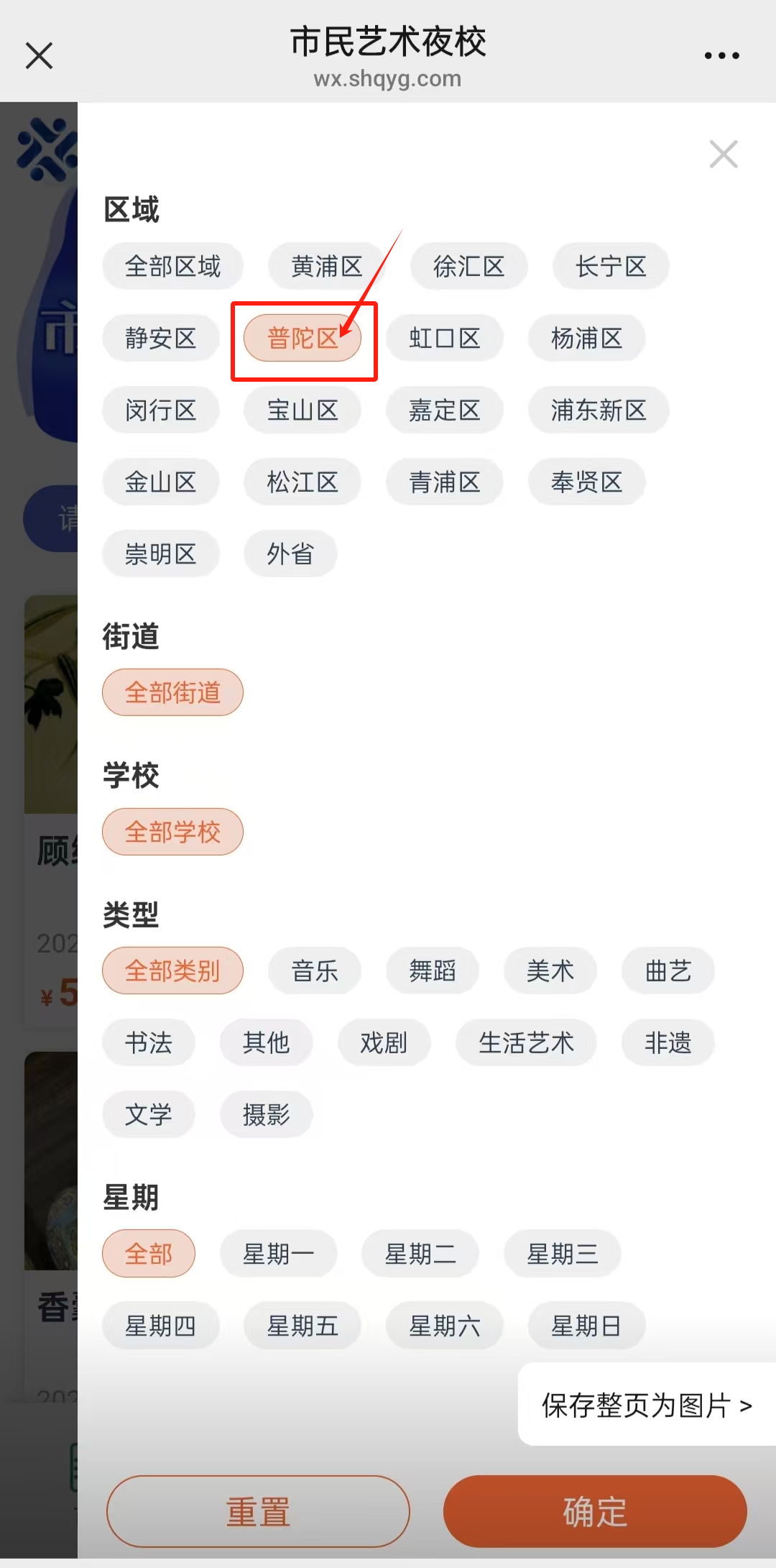
Task: Select 外省 region option
Action: tap(290, 554)
